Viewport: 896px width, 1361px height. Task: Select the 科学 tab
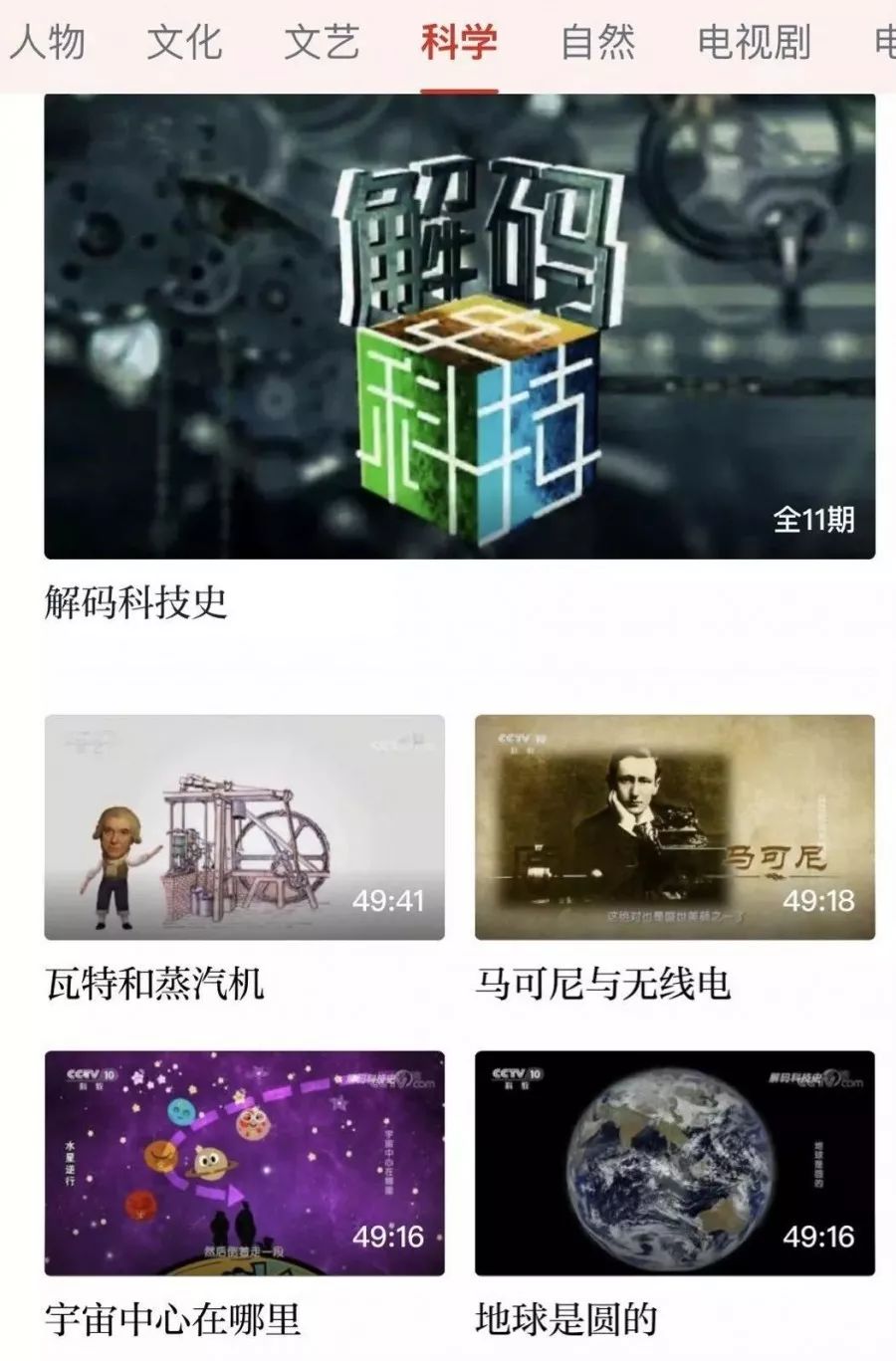pos(459,43)
